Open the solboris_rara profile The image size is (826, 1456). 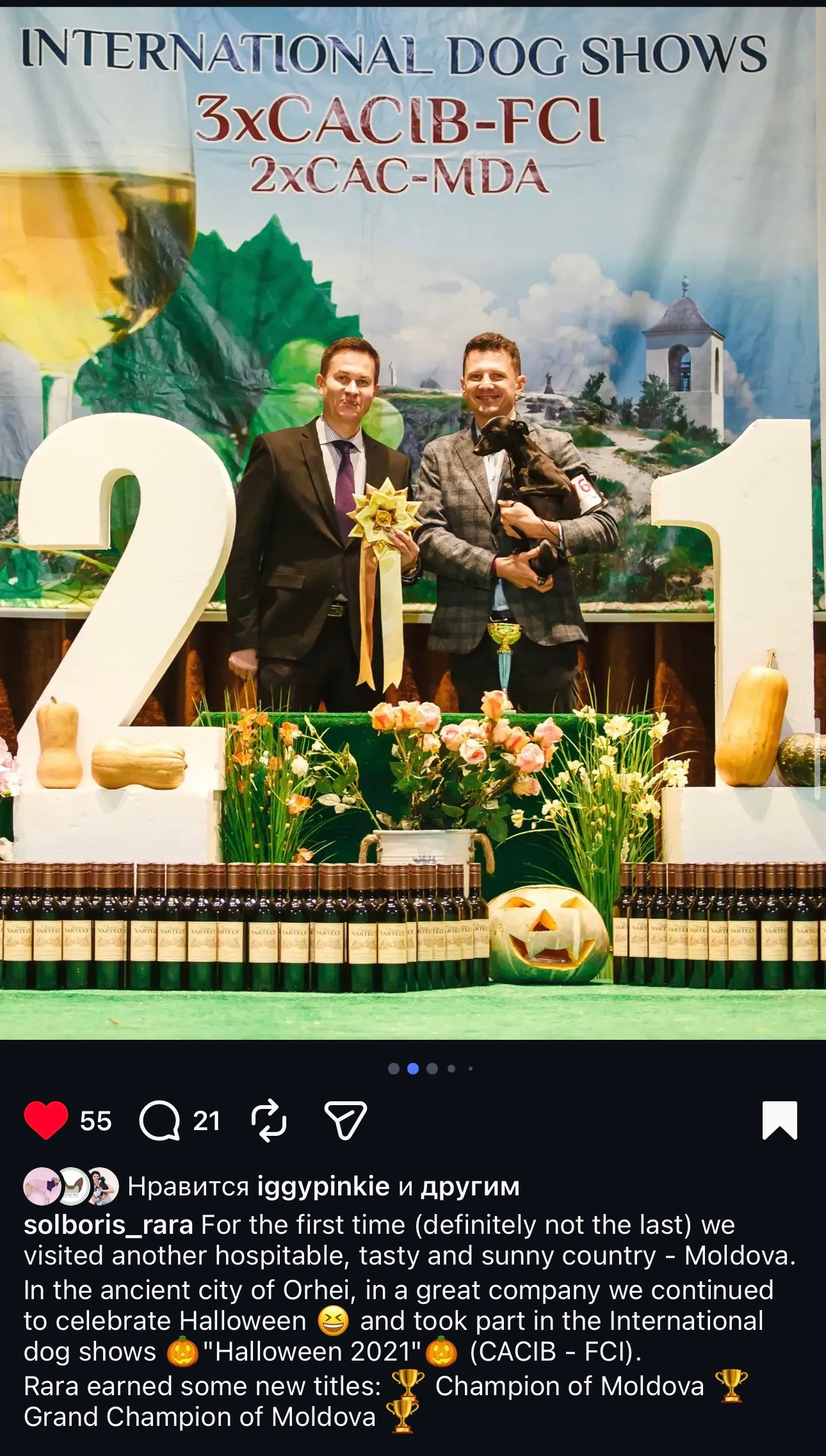pyautogui.click(x=108, y=1225)
